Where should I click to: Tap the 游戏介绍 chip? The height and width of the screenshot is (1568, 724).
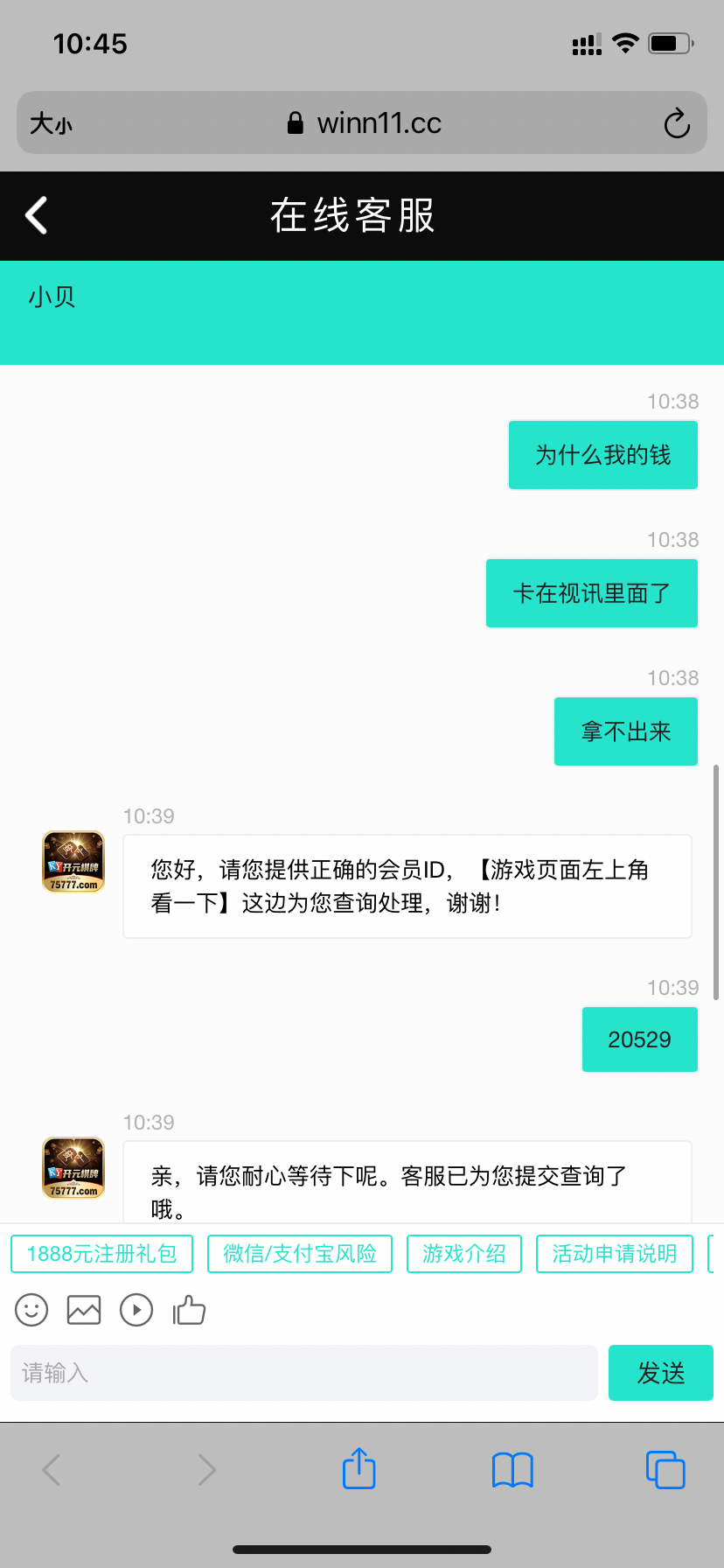(464, 1254)
